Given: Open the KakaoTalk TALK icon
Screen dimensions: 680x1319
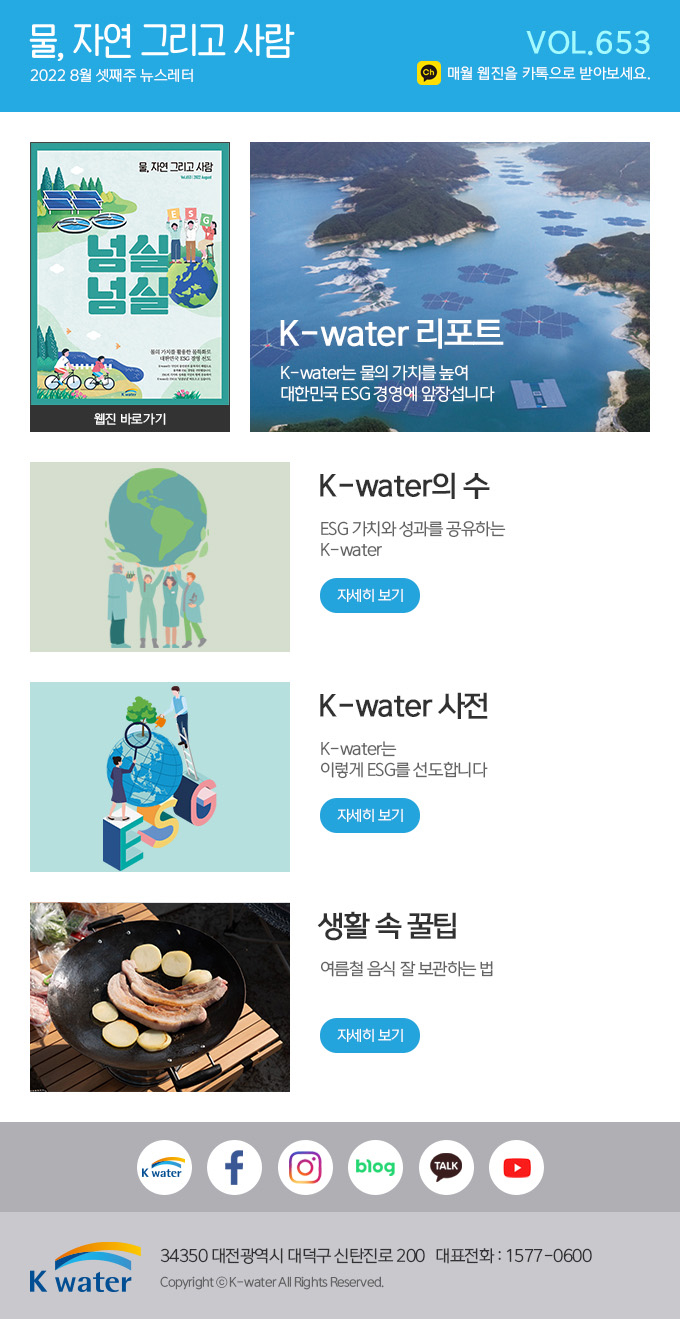Looking at the screenshot, I should coord(446,1167).
